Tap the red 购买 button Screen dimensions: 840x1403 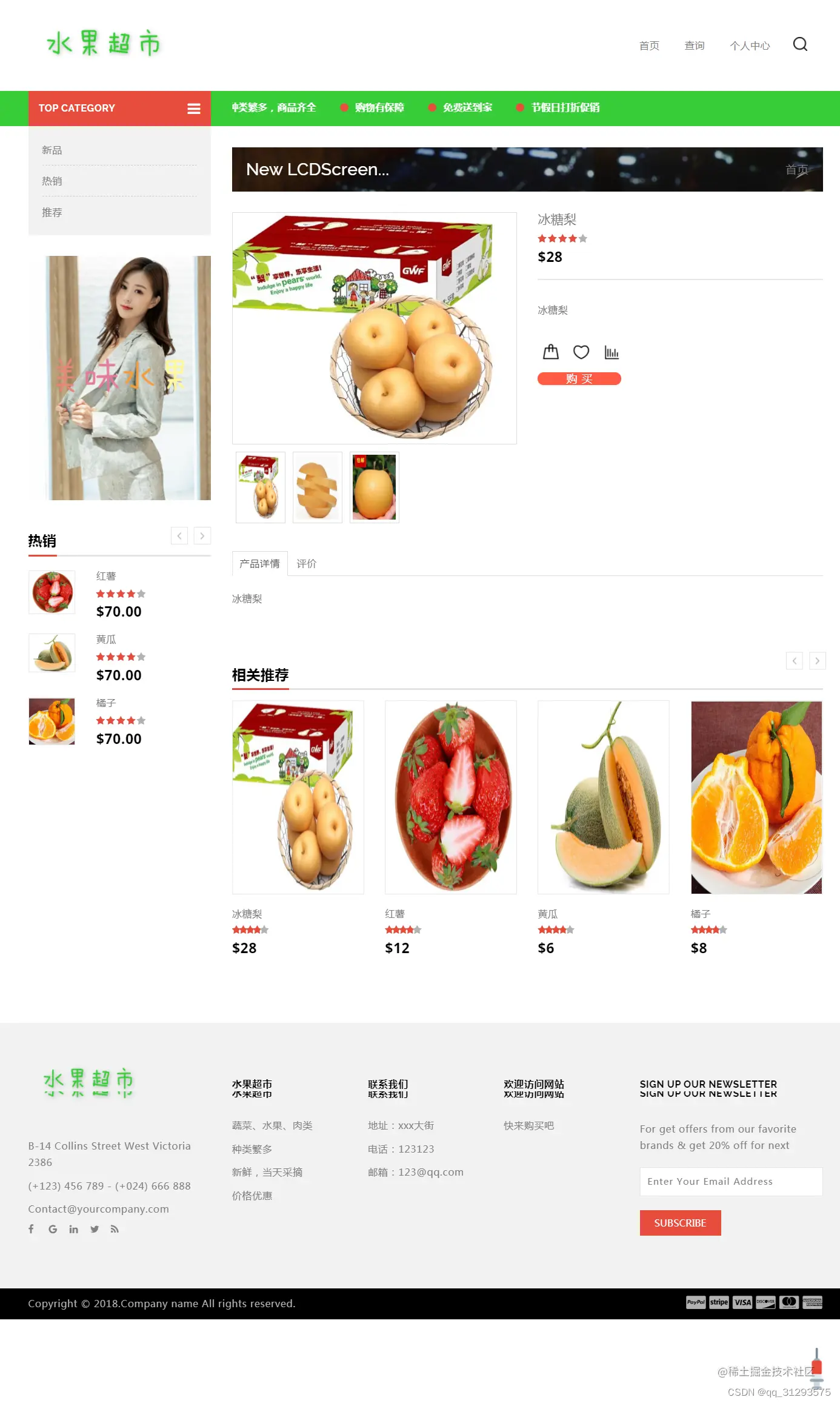click(x=579, y=378)
